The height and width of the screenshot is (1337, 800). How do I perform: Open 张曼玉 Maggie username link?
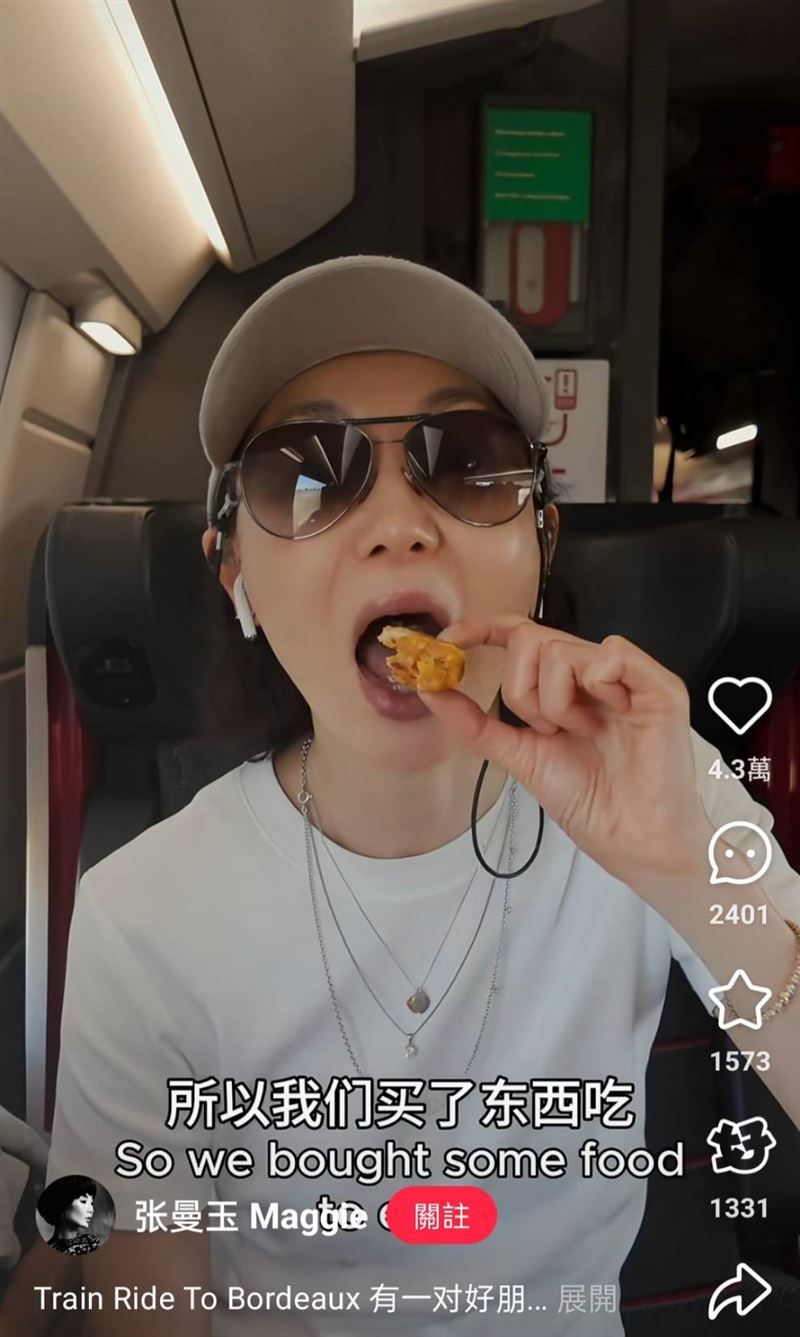coord(250,1216)
